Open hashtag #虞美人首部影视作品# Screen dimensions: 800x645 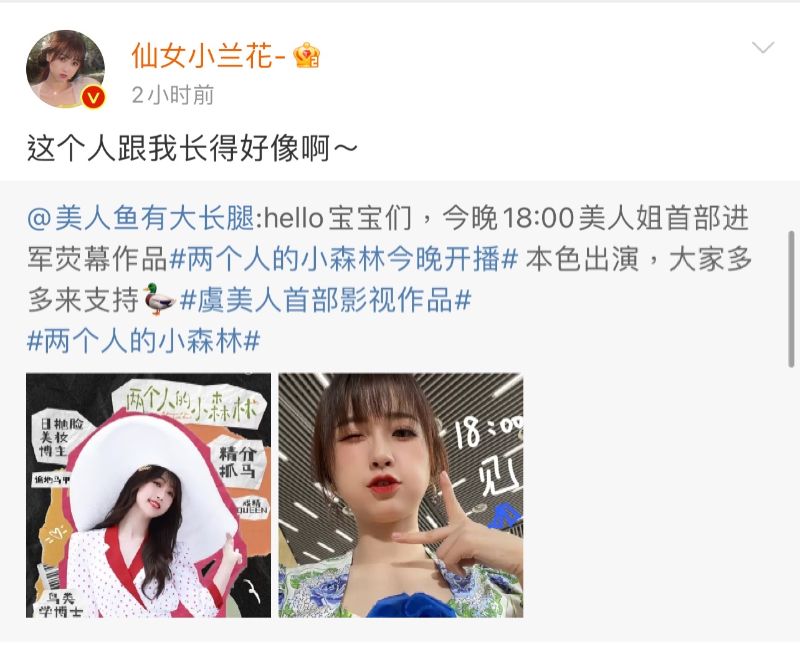325,299
